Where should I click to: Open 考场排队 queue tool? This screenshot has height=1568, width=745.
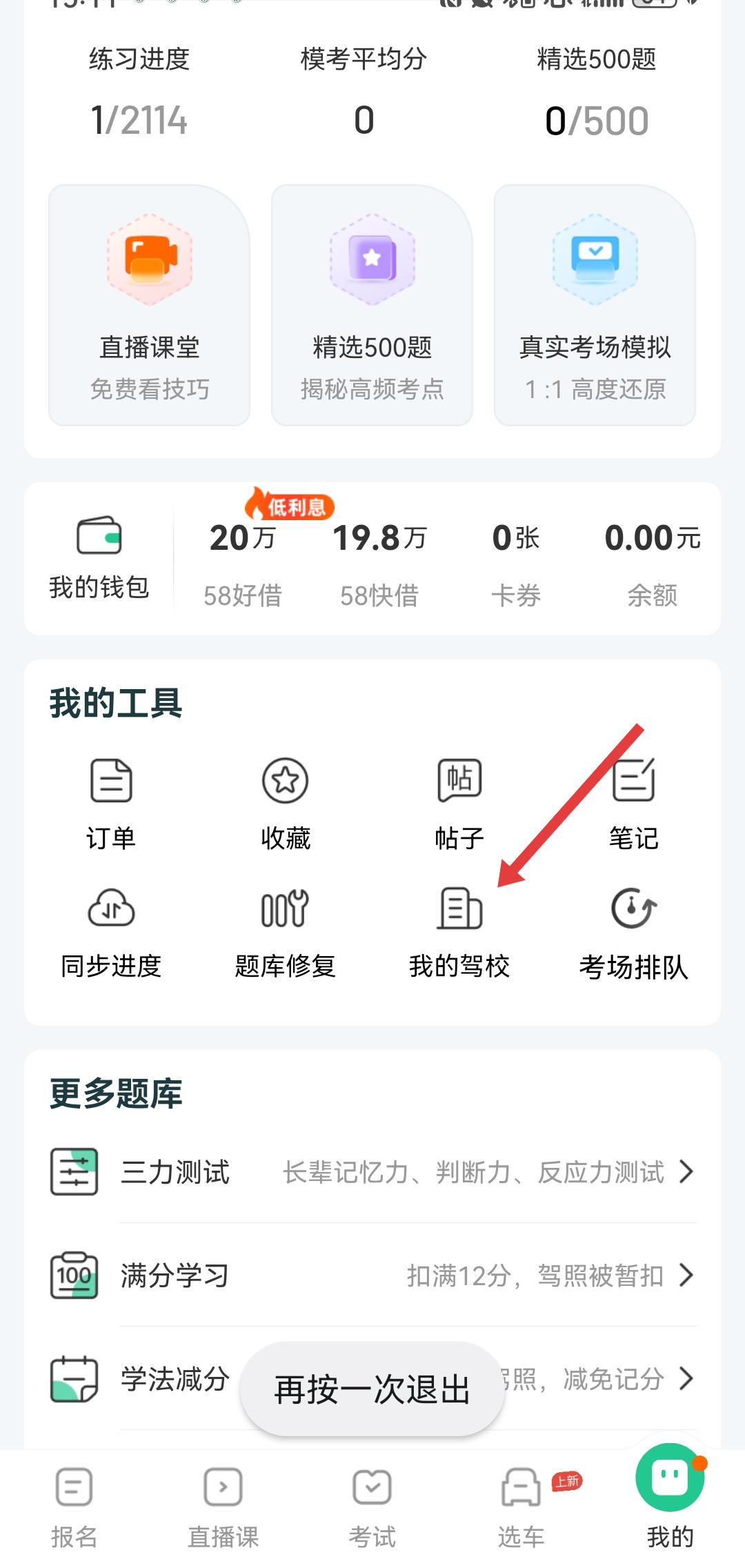click(633, 931)
